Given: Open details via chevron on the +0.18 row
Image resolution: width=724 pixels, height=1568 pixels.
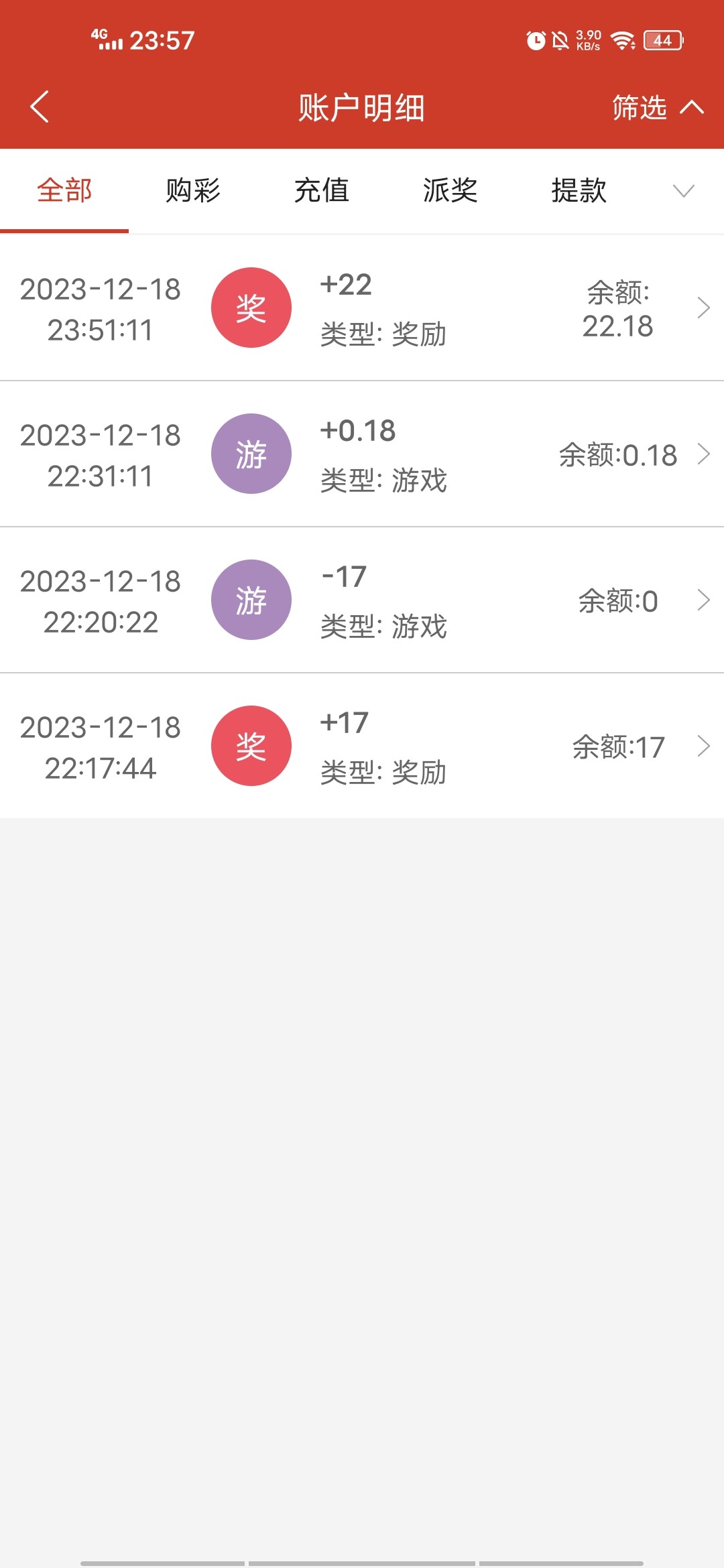Looking at the screenshot, I should click(704, 454).
